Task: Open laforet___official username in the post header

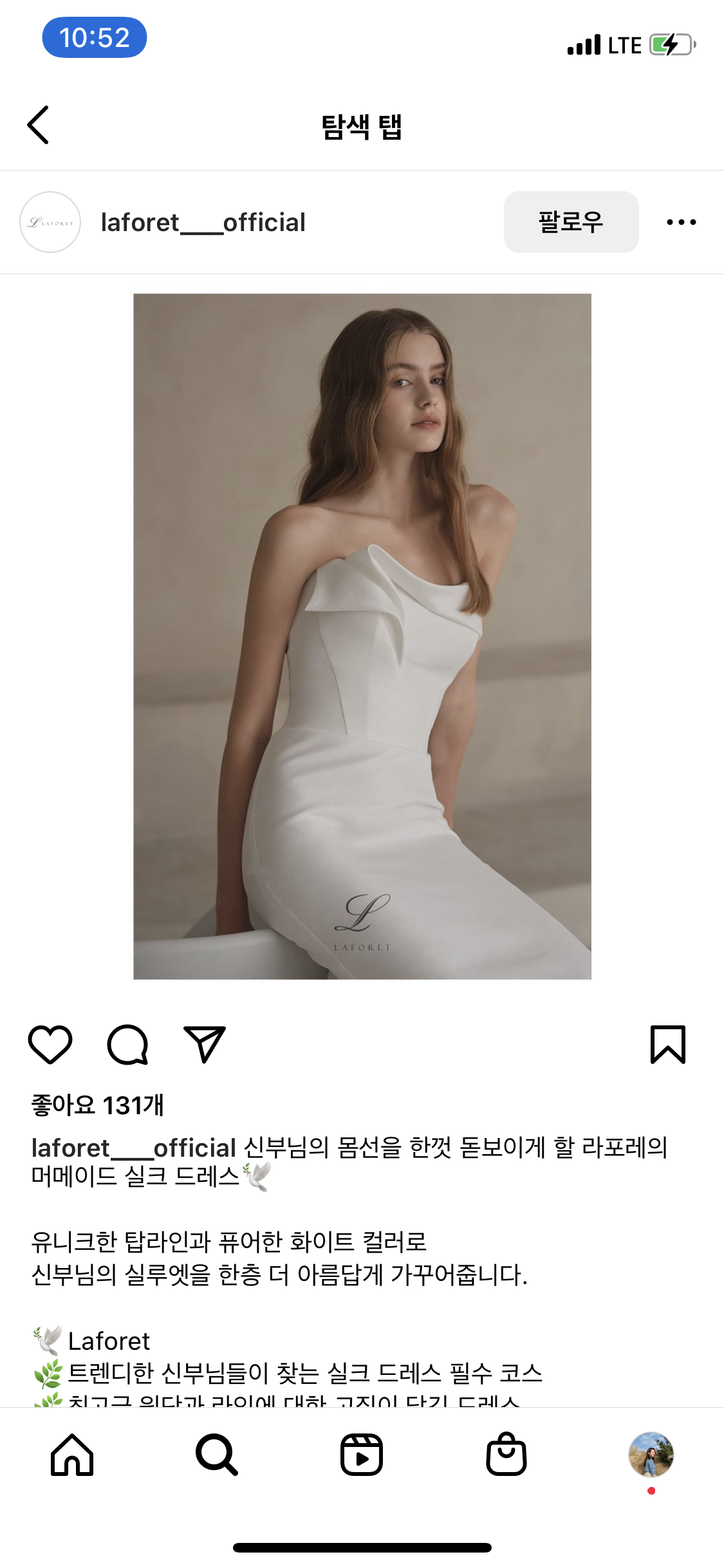Action: pos(203,223)
